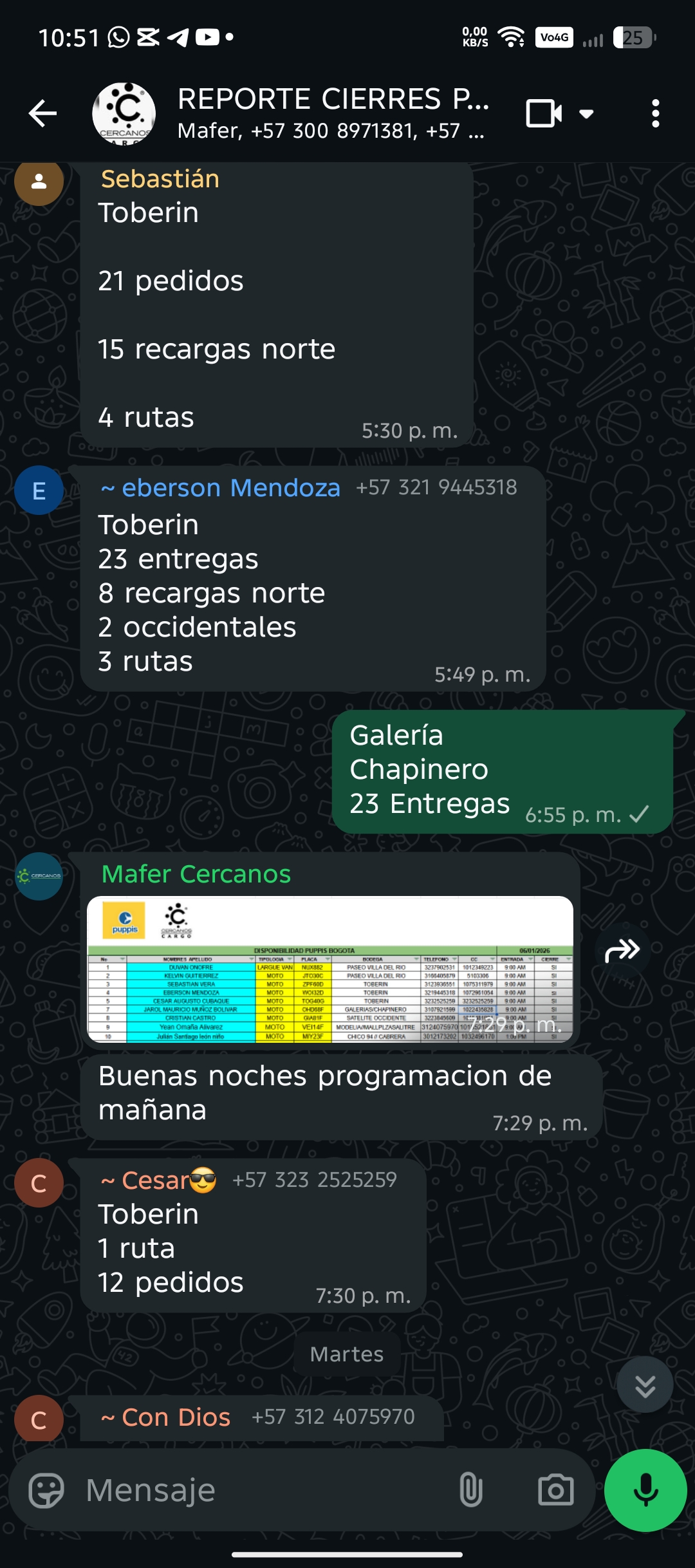Tap Cesar's sender name
Viewport: 695px width, 1568px height.
tap(158, 1181)
